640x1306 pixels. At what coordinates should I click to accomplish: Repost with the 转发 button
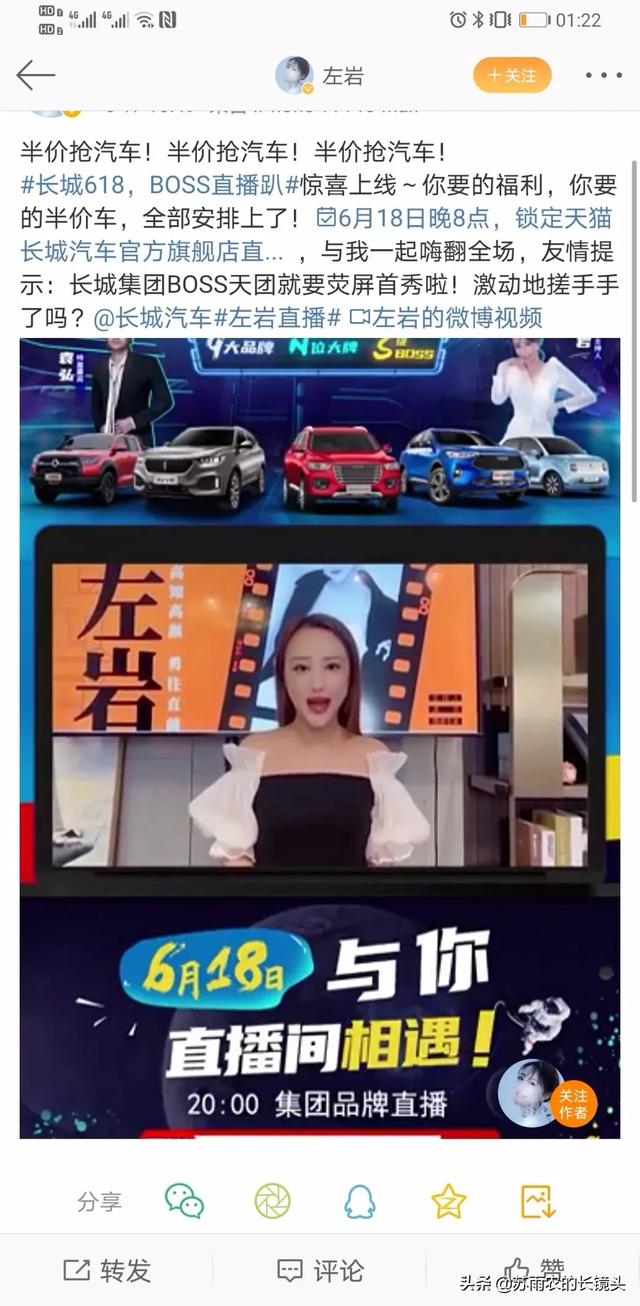107,1270
